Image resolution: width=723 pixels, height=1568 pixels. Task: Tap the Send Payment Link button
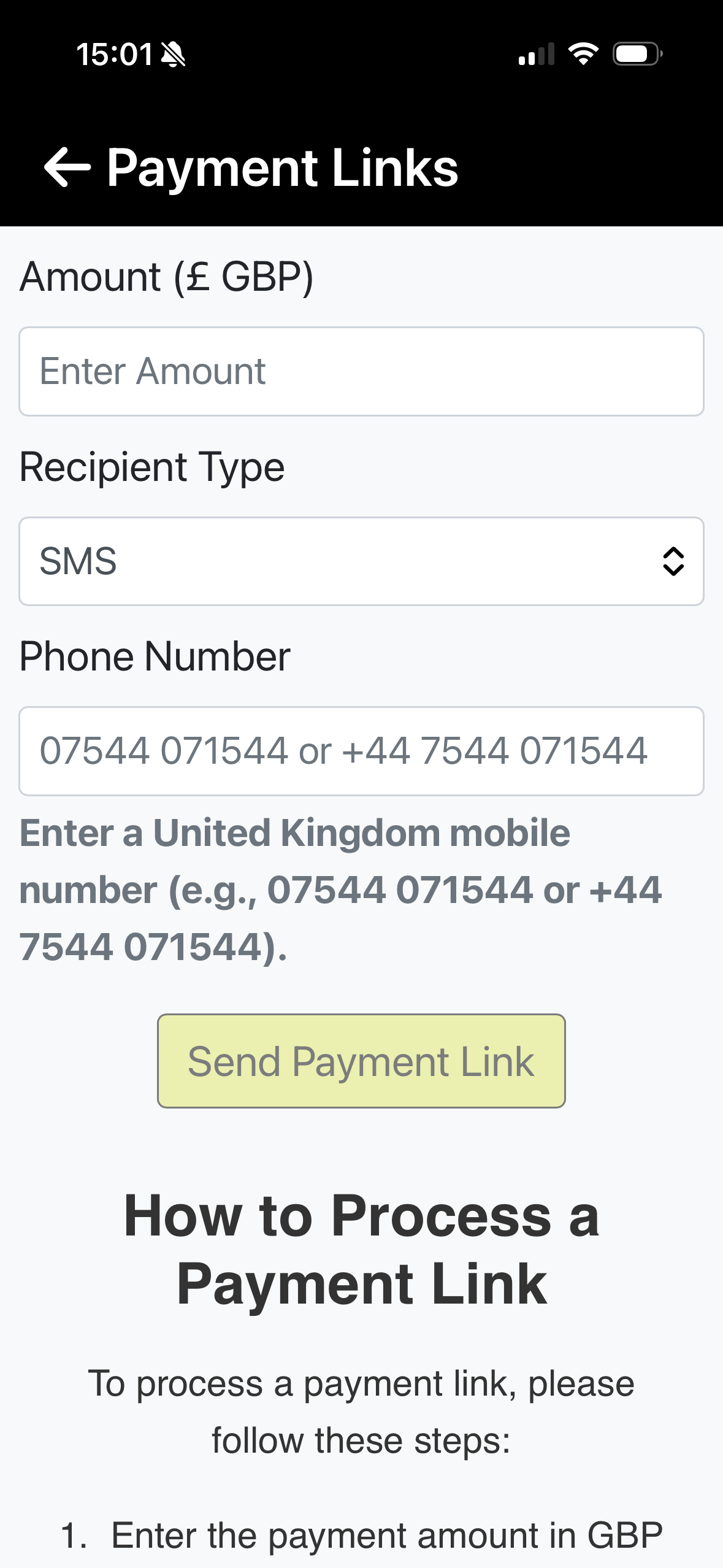tap(361, 1061)
